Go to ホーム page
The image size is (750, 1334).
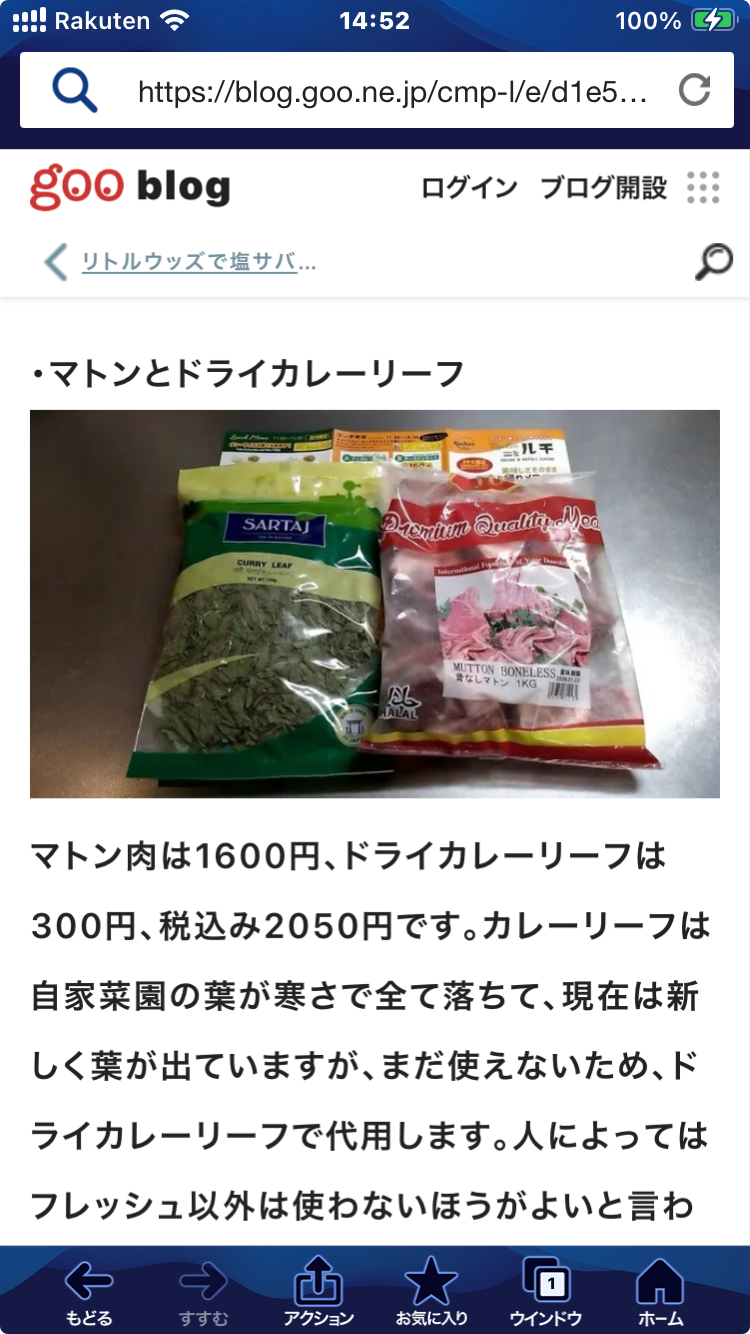pyautogui.click(x=660, y=1291)
